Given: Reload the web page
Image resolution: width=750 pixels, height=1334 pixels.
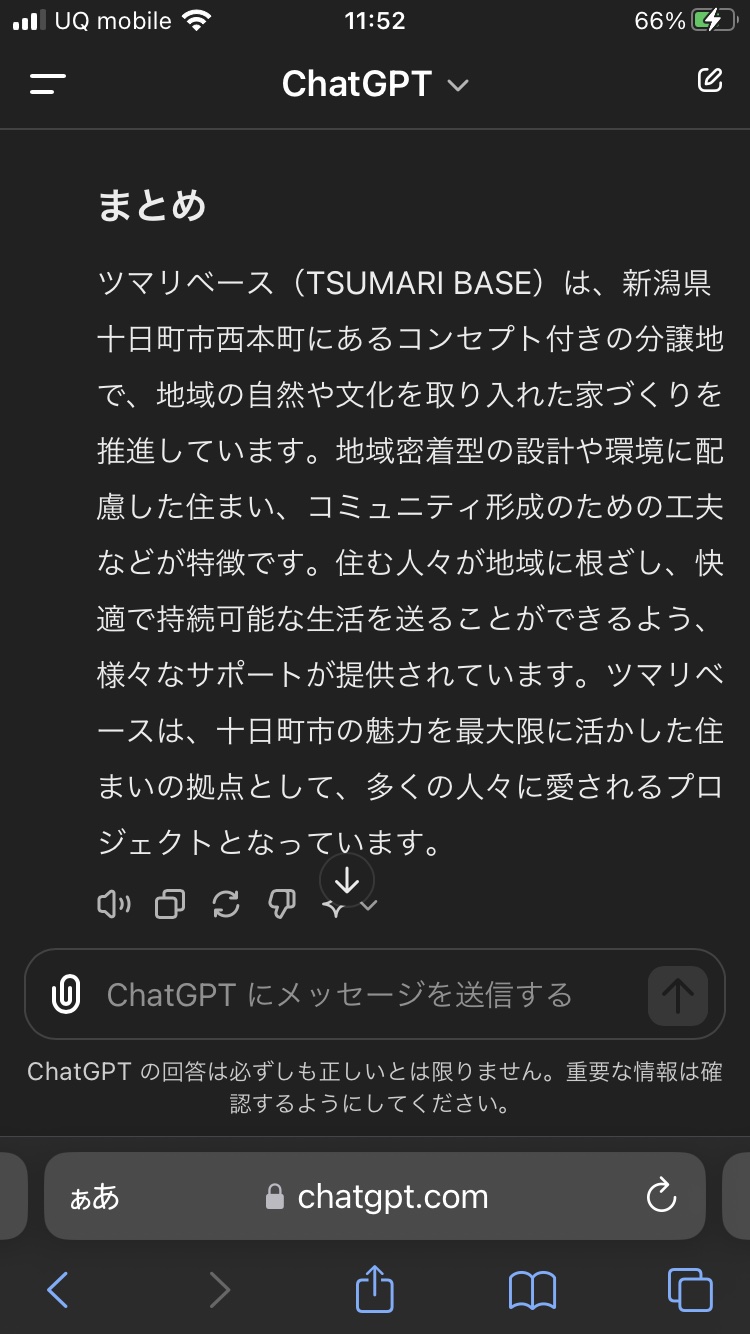Looking at the screenshot, I should click(661, 1196).
